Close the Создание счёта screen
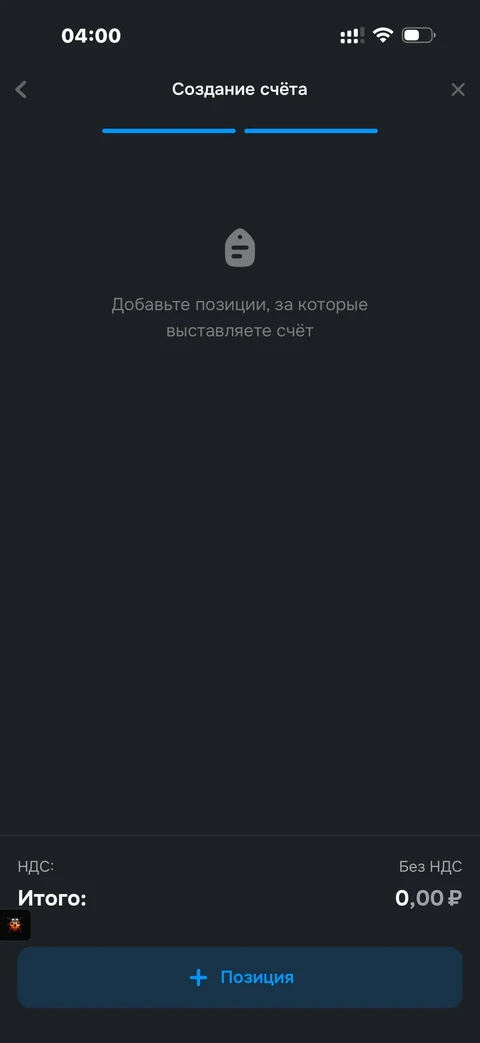Viewport: 480px width, 1043px height. [458, 89]
